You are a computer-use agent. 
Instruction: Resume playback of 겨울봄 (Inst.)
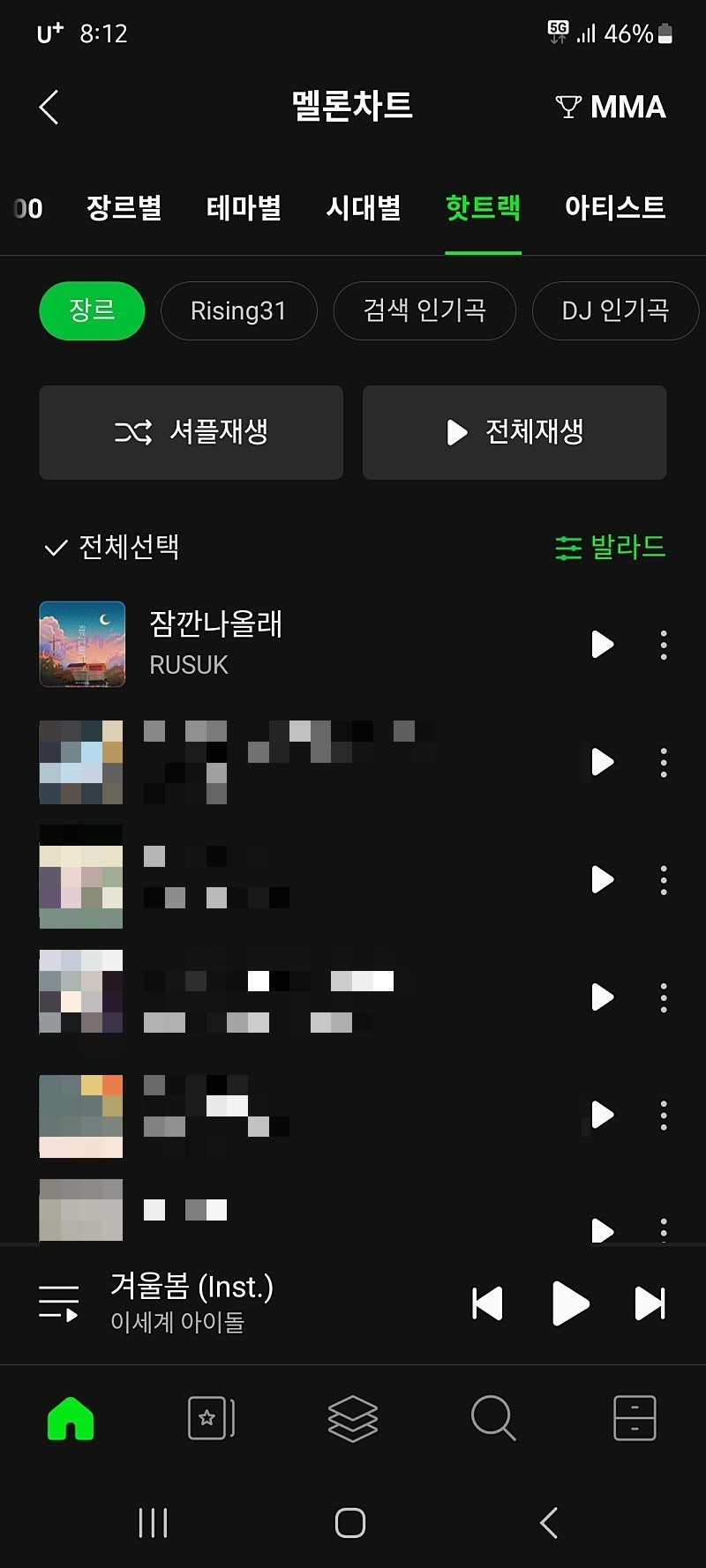[570, 1303]
